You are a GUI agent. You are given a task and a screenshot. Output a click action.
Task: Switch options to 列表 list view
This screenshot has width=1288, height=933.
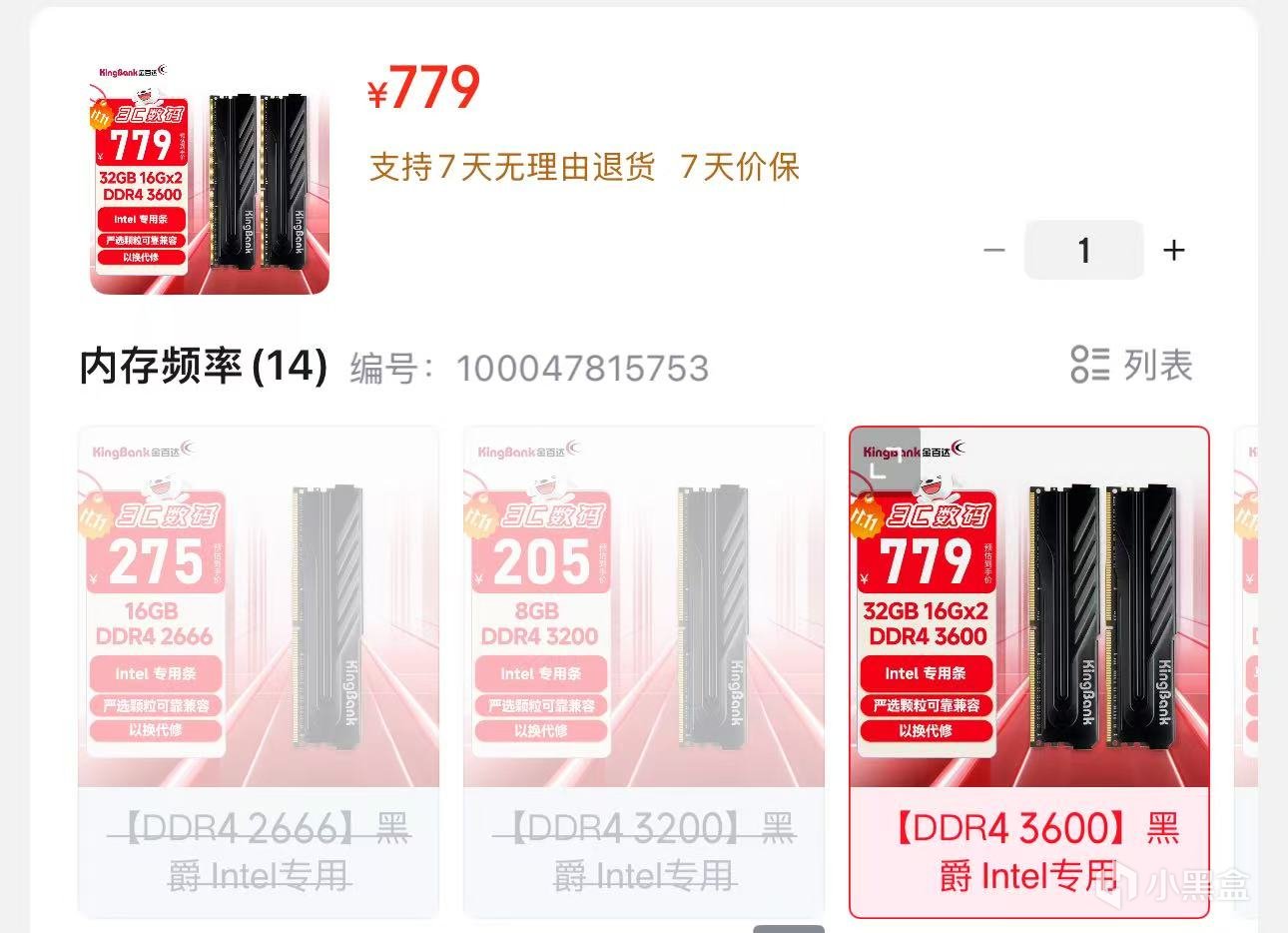pos(1132,365)
